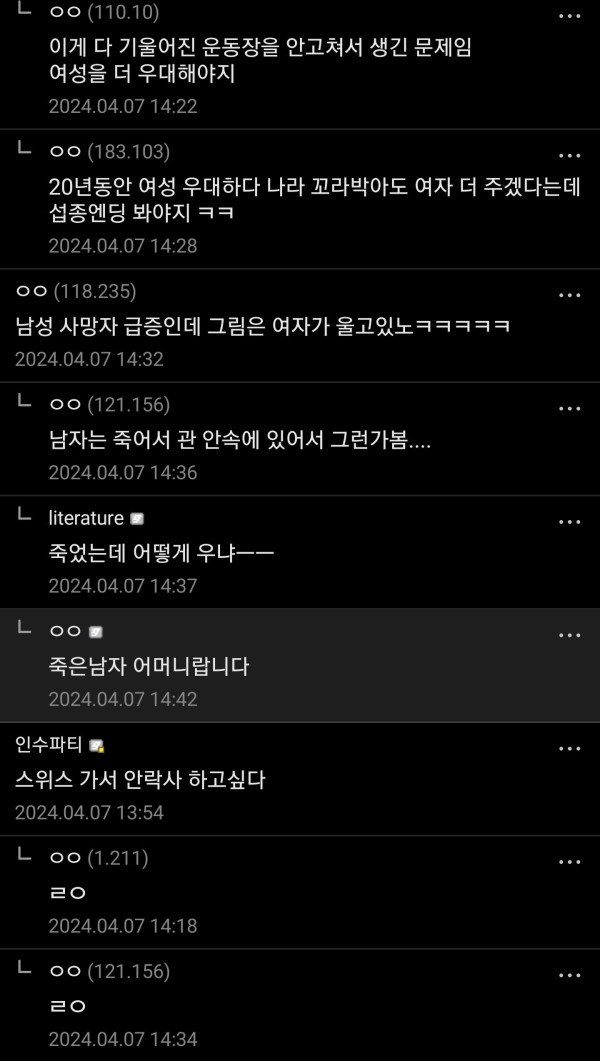Screen dimensions: 600x1061
Task: Open more options on the 14:22 comment
Action: [x=569, y=17]
